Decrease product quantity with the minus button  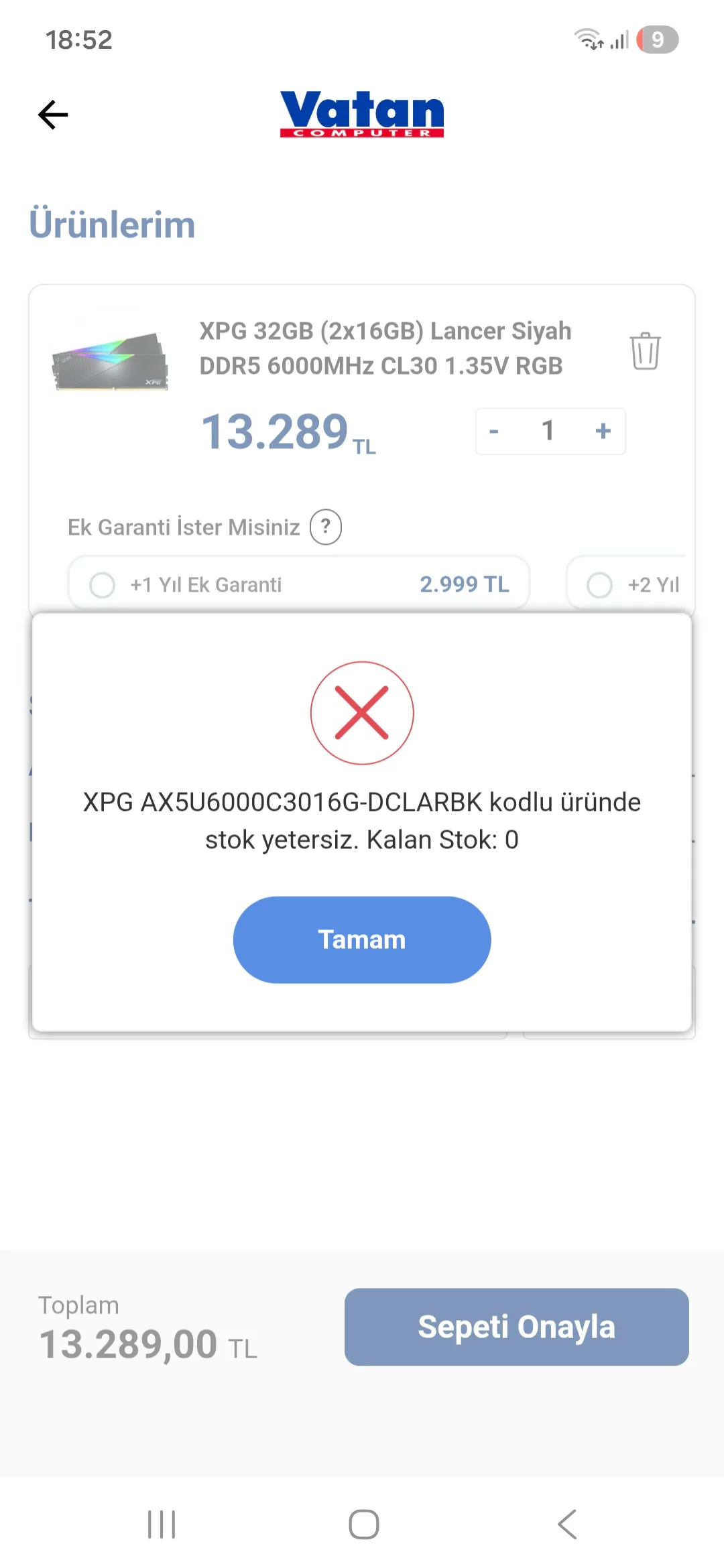click(x=494, y=431)
